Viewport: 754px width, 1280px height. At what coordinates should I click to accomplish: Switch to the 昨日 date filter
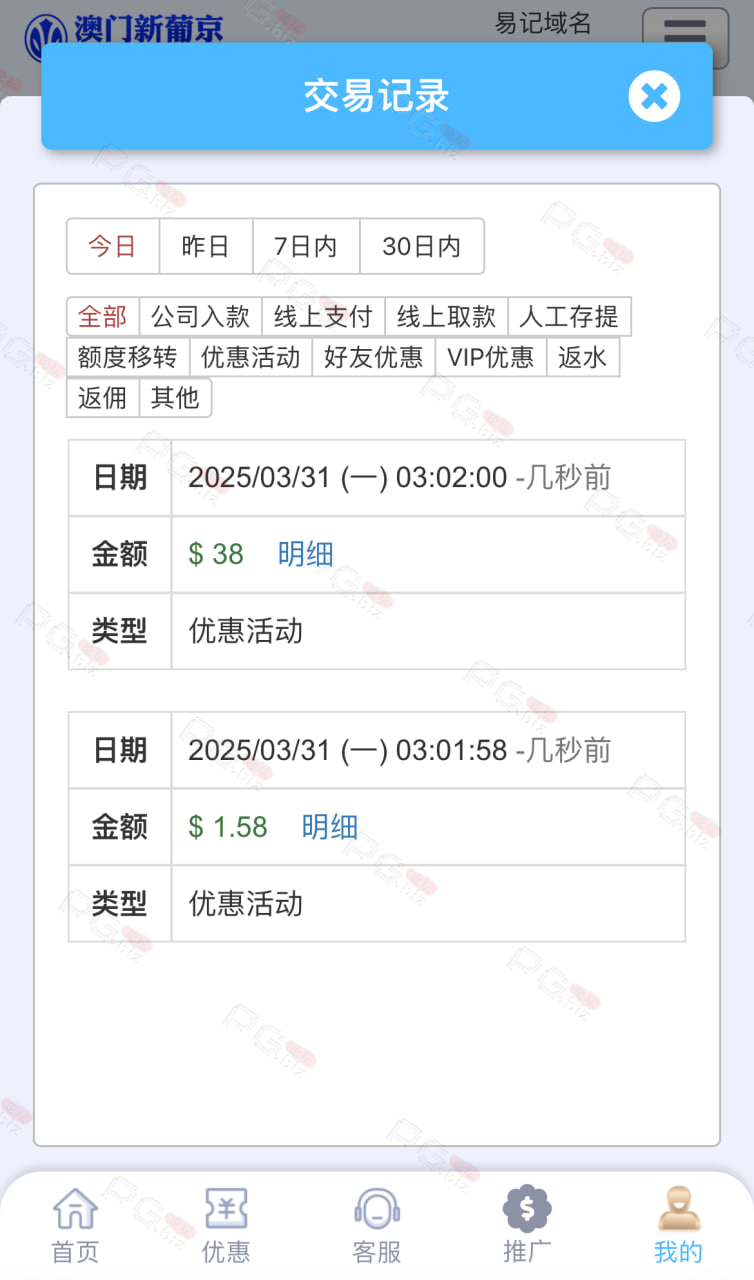click(206, 246)
